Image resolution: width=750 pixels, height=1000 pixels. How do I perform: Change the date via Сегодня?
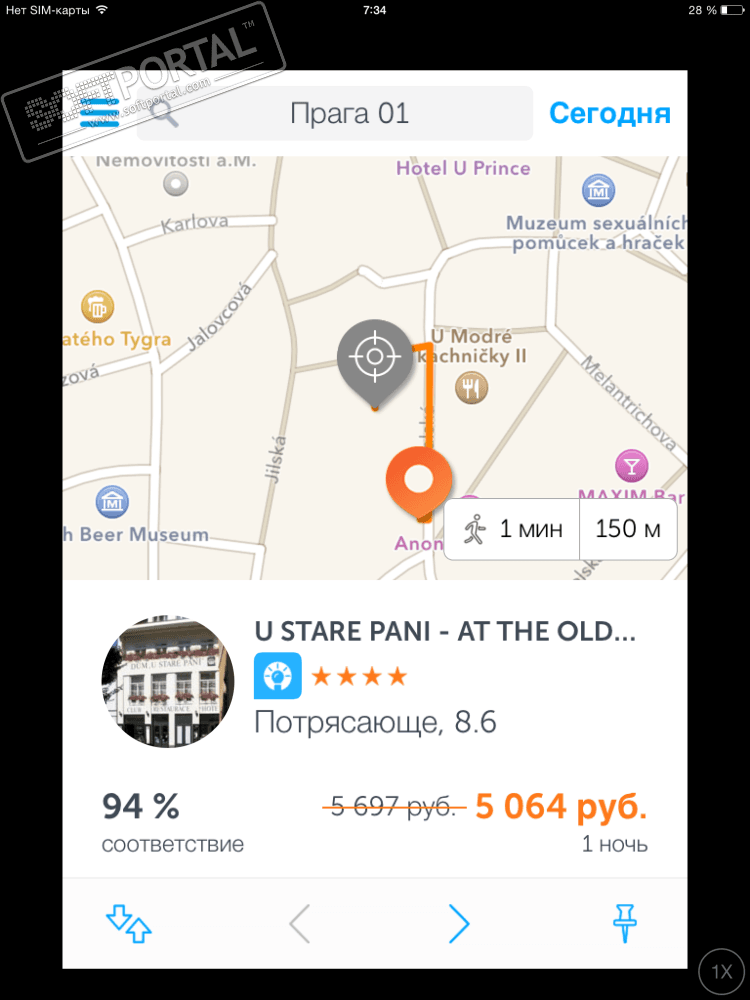pos(609,113)
